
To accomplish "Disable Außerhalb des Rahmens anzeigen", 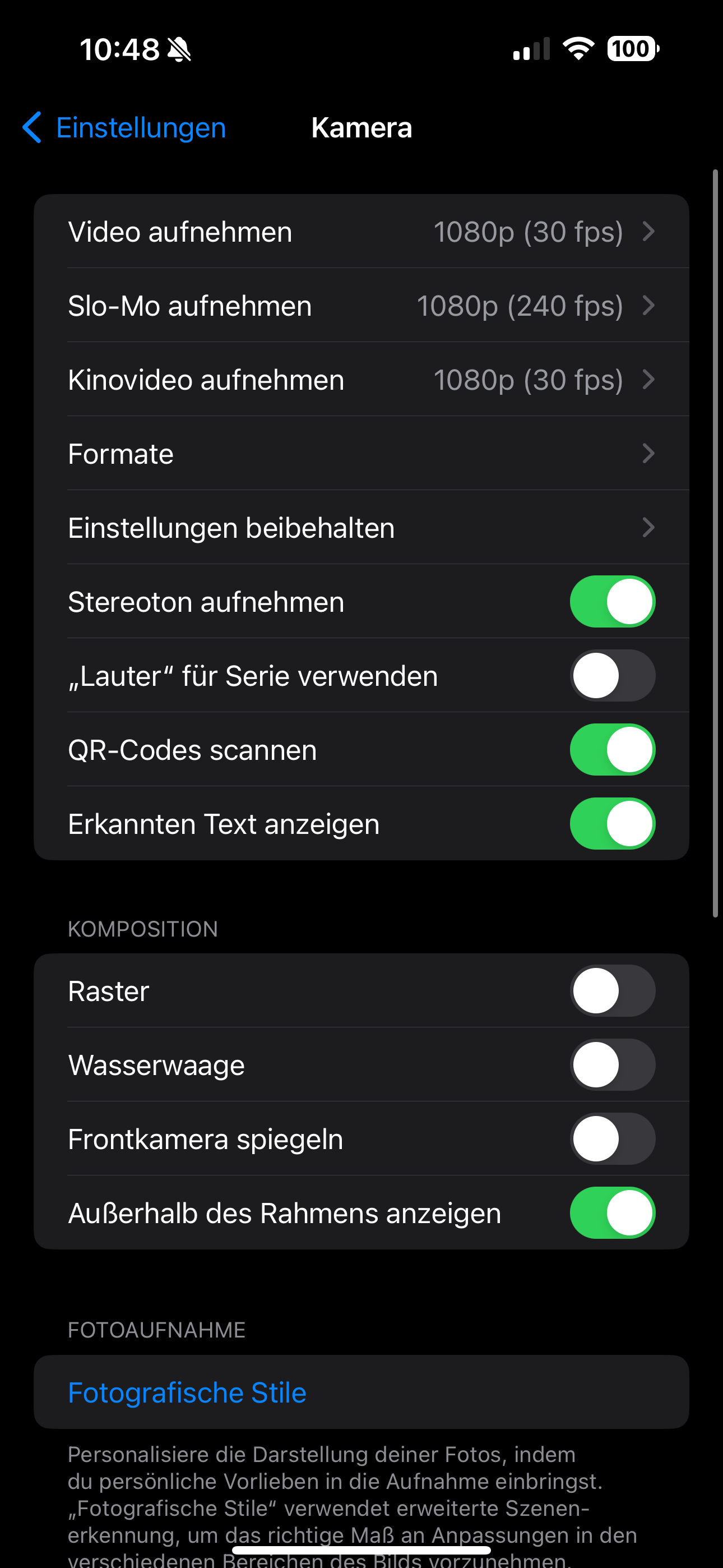I will pos(612,1213).
